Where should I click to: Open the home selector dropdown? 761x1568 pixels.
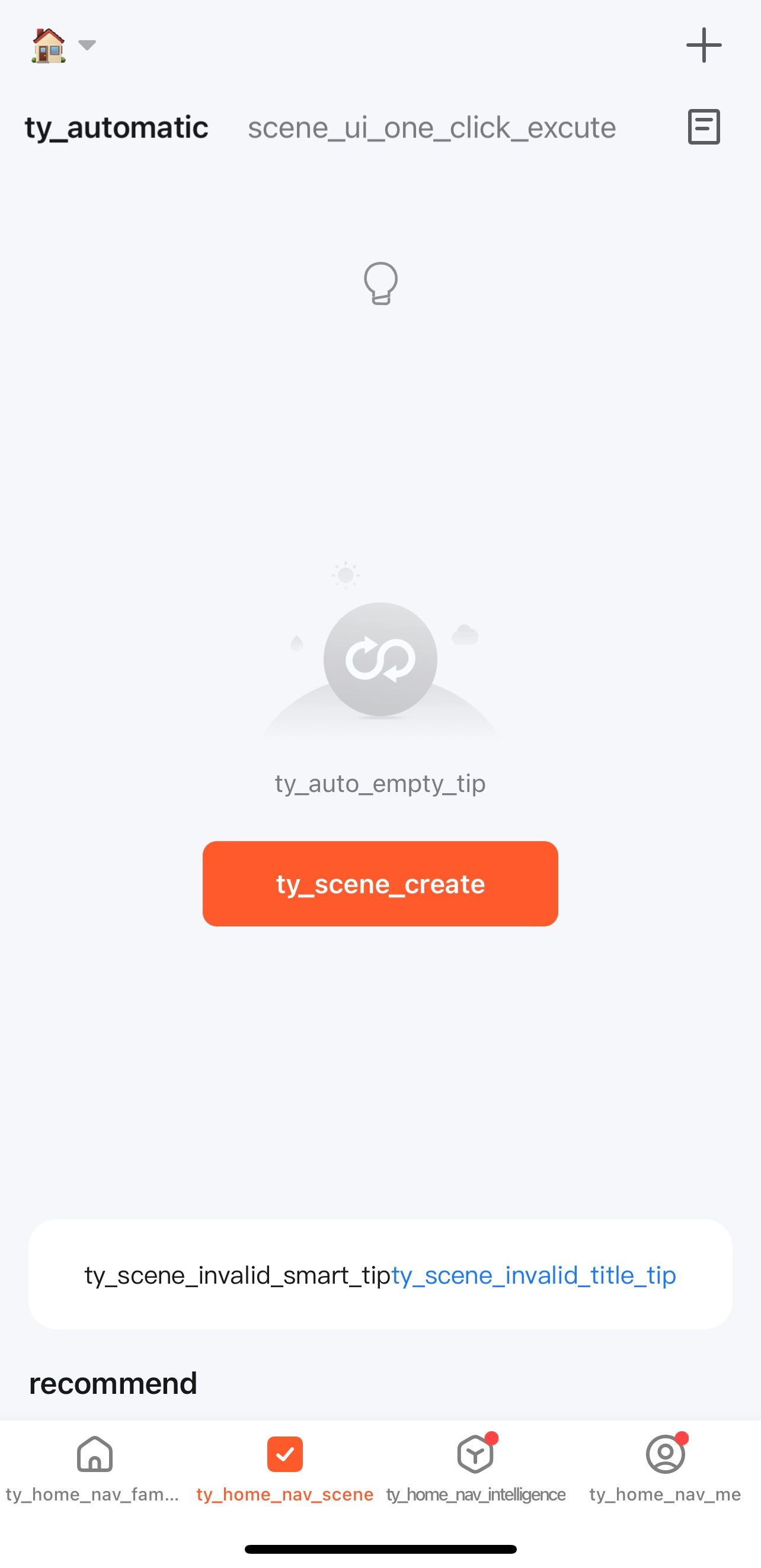[63, 45]
